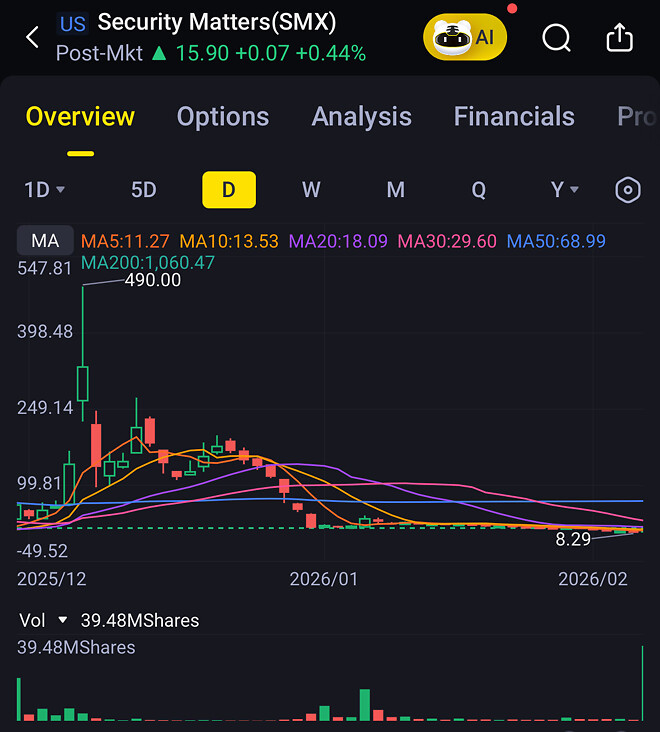
Task: Open chart settings icon
Action: pyautogui.click(x=627, y=190)
